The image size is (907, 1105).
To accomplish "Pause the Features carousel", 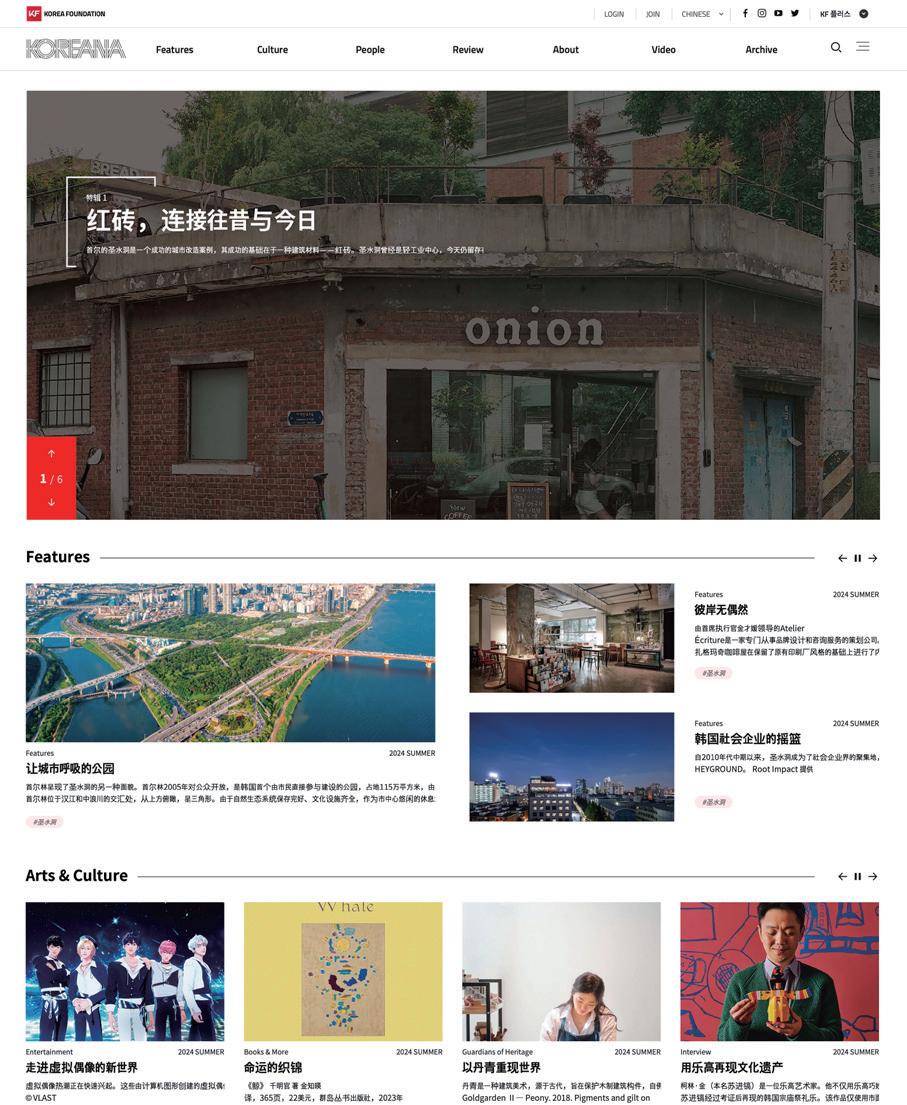I will [857, 558].
